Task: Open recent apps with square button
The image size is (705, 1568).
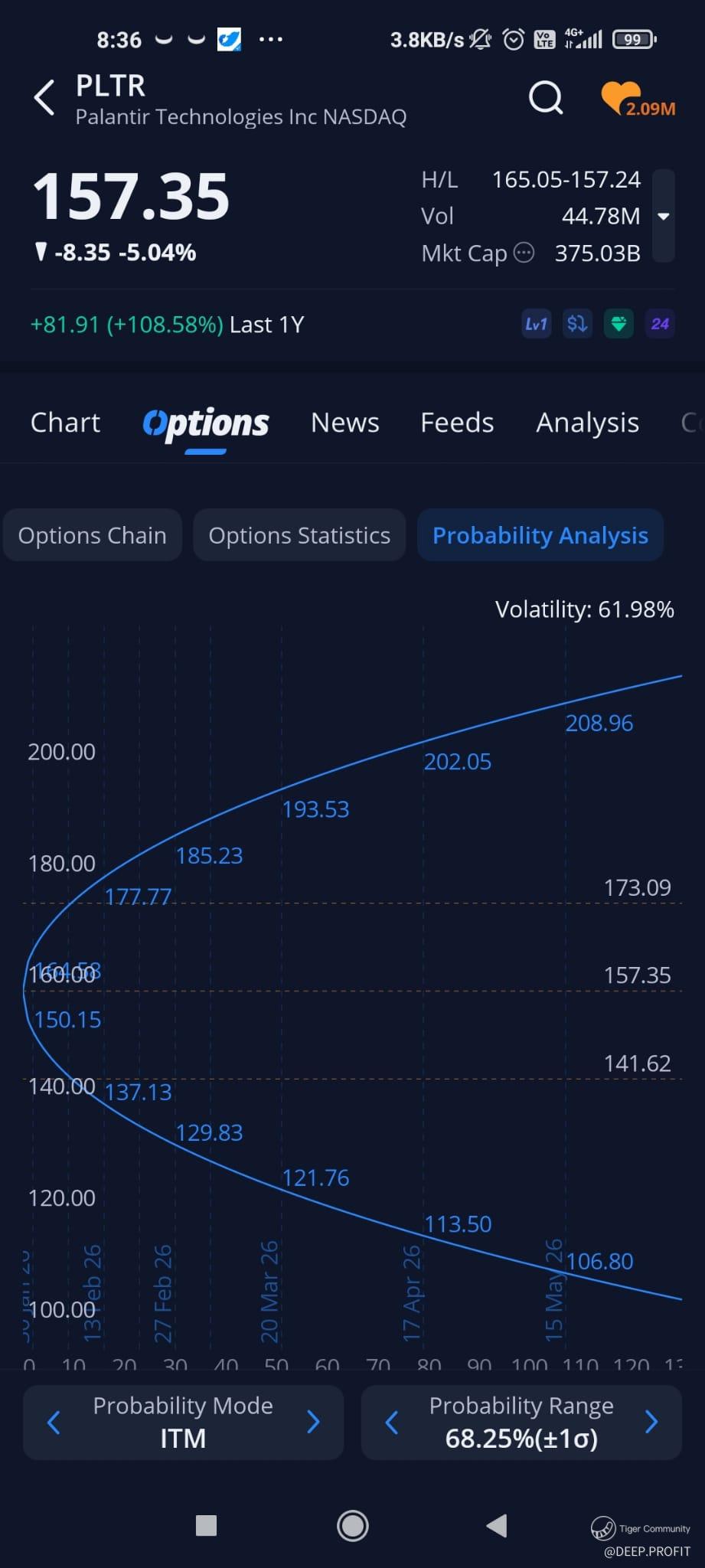Action: 206,1526
